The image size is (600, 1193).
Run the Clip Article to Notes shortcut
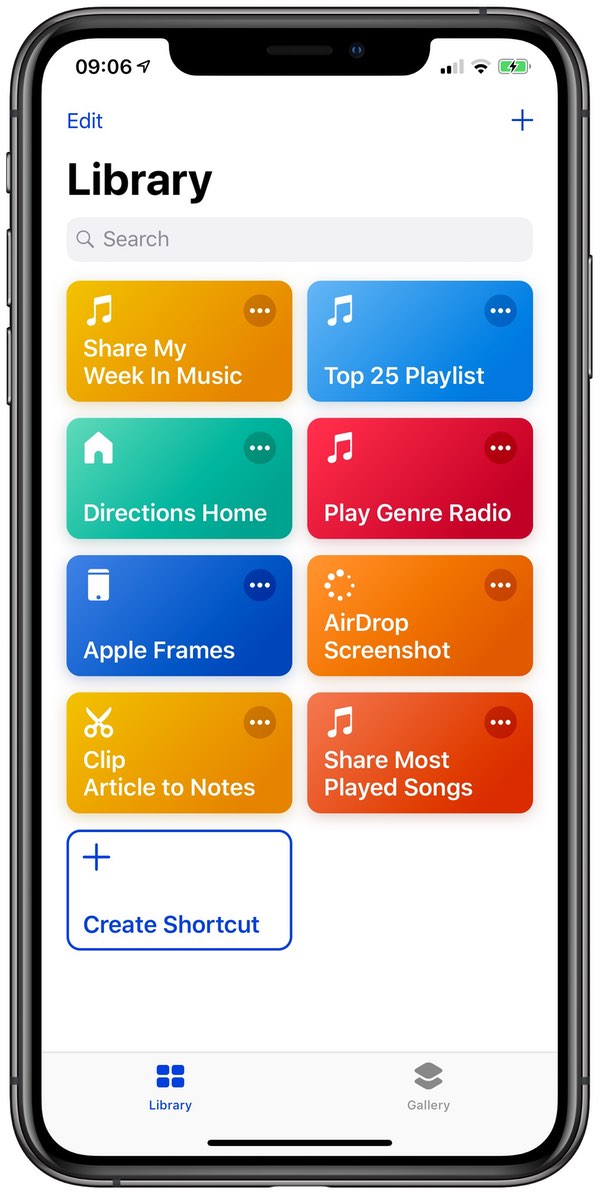pos(160,774)
